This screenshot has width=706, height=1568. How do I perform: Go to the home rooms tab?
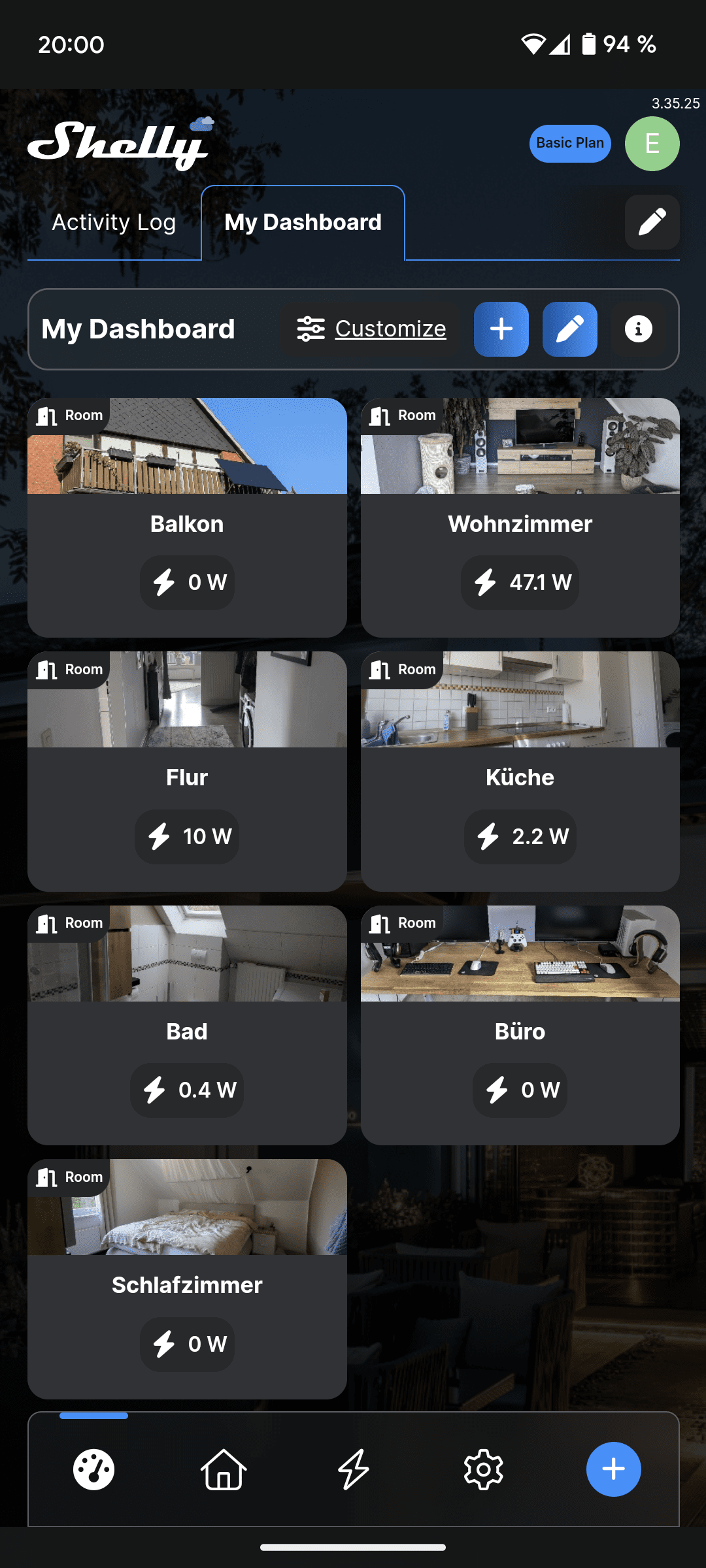tap(224, 1469)
